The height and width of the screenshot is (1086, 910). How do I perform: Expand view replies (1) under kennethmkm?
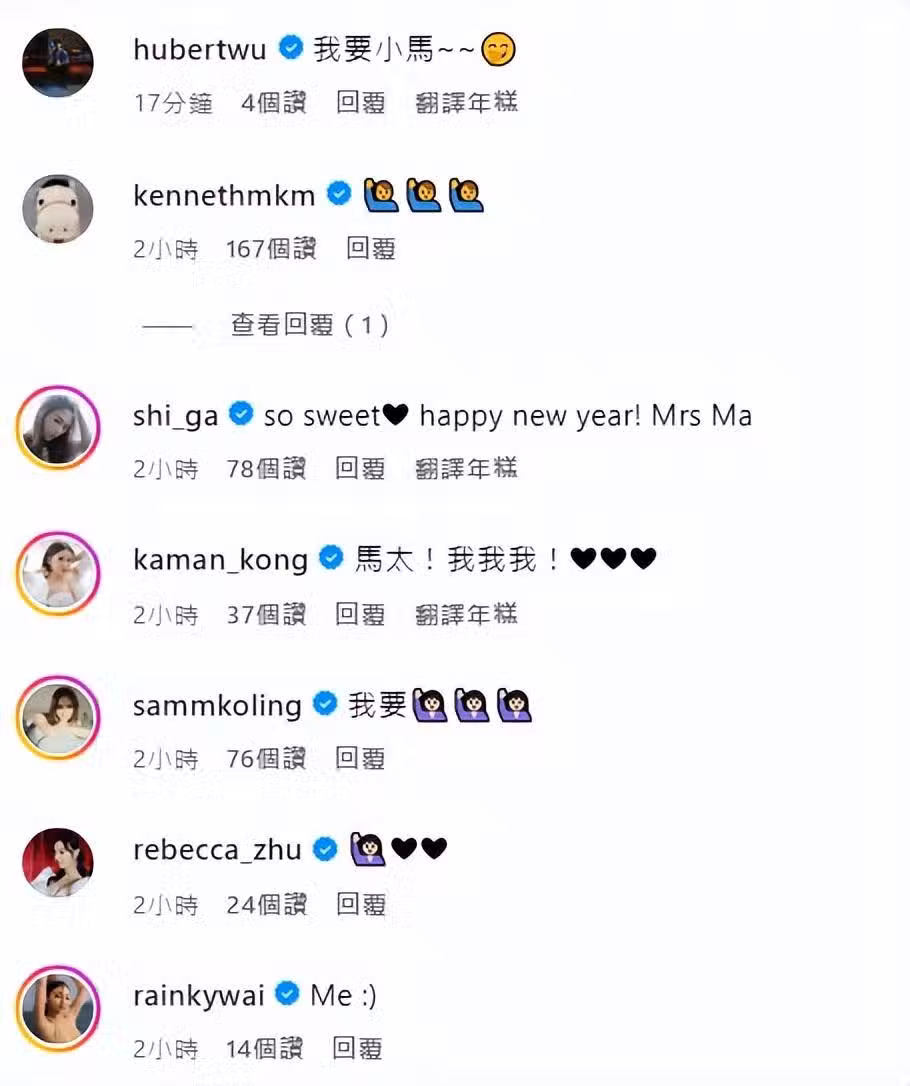pyautogui.click(x=310, y=325)
